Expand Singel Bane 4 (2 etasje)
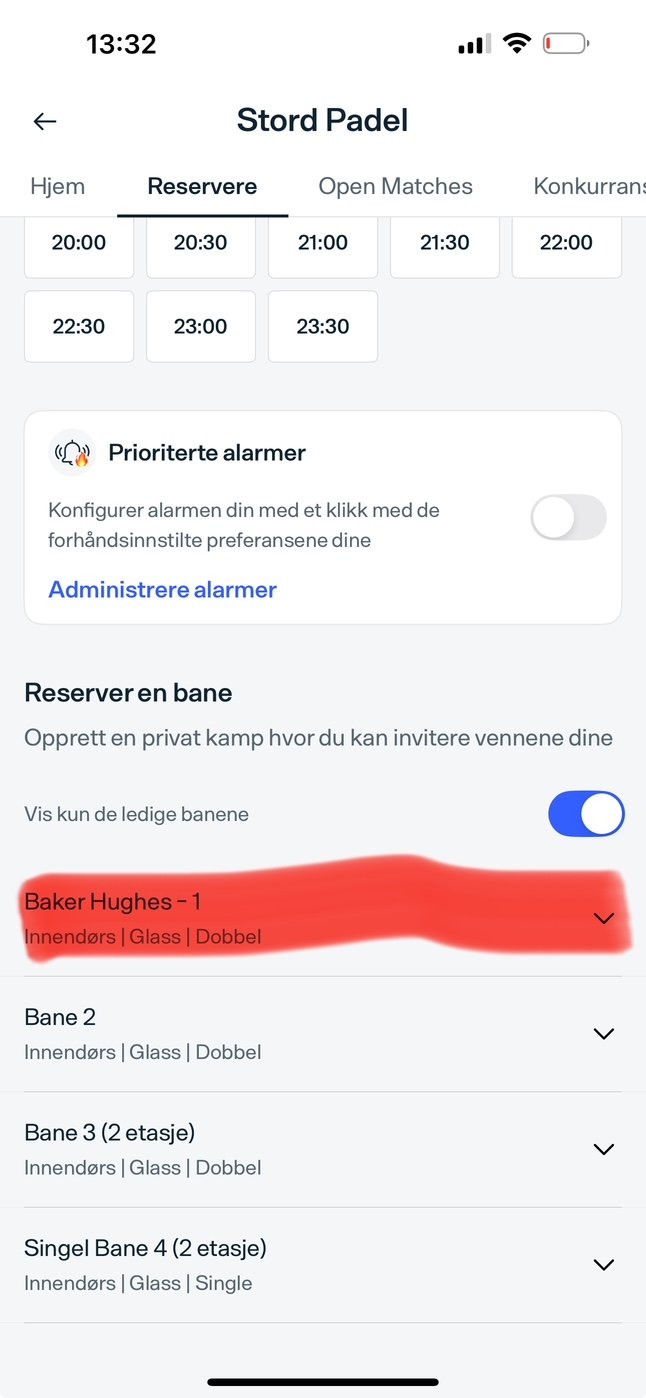Image resolution: width=646 pixels, height=1398 pixels. click(x=323, y=1265)
